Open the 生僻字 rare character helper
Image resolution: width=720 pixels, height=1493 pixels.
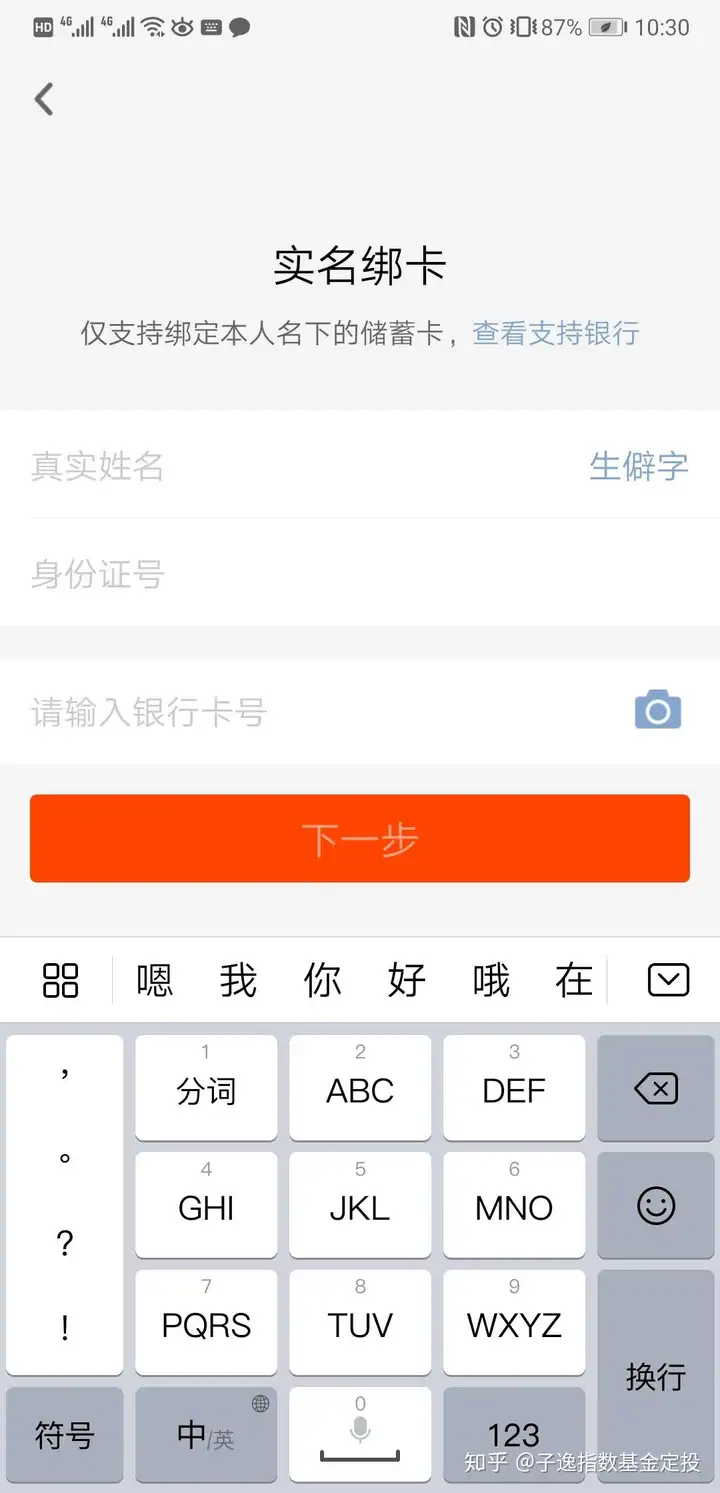pyautogui.click(x=639, y=466)
